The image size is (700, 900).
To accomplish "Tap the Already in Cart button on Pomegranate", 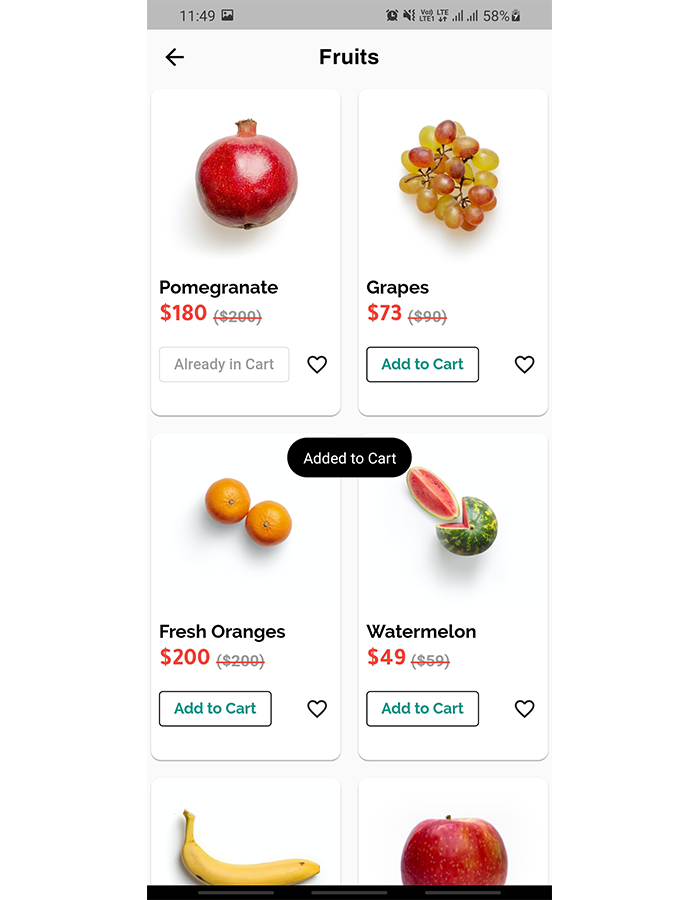I will click(224, 364).
